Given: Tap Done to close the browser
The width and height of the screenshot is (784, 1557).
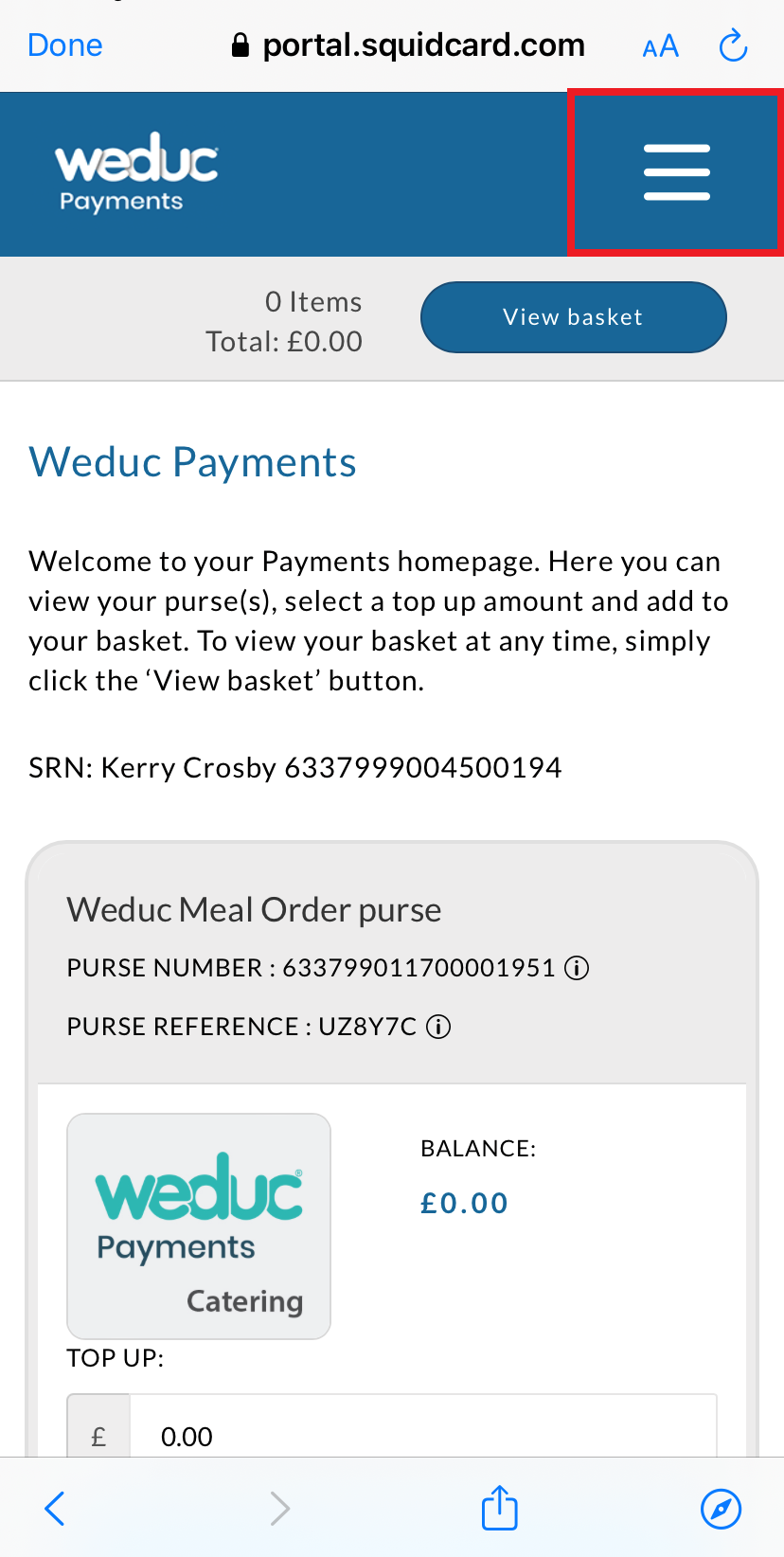Looking at the screenshot, I should (64, 45).
